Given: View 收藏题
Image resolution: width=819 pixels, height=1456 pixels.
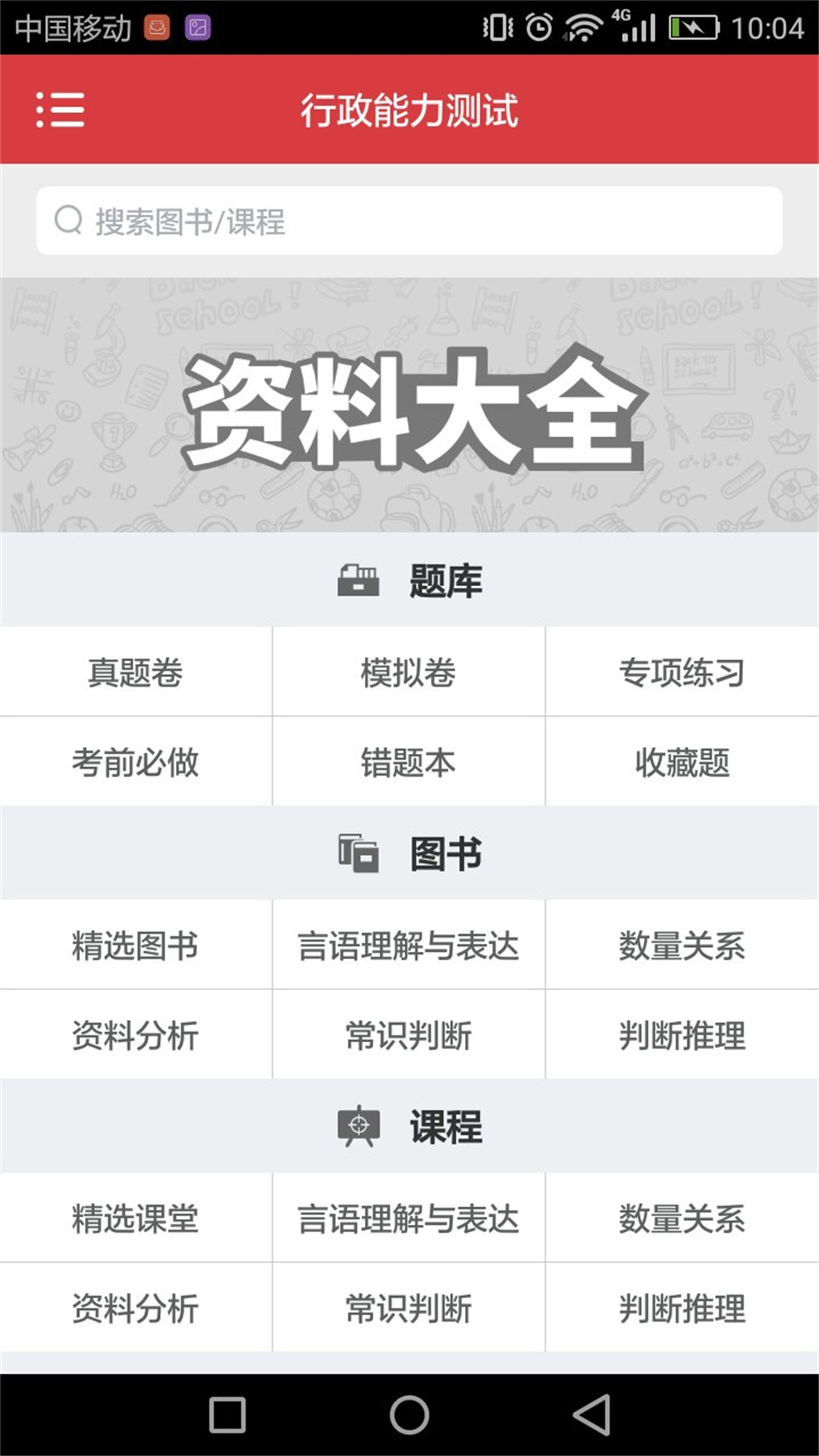Looking at the screenshot, I should tap(682, 761).
